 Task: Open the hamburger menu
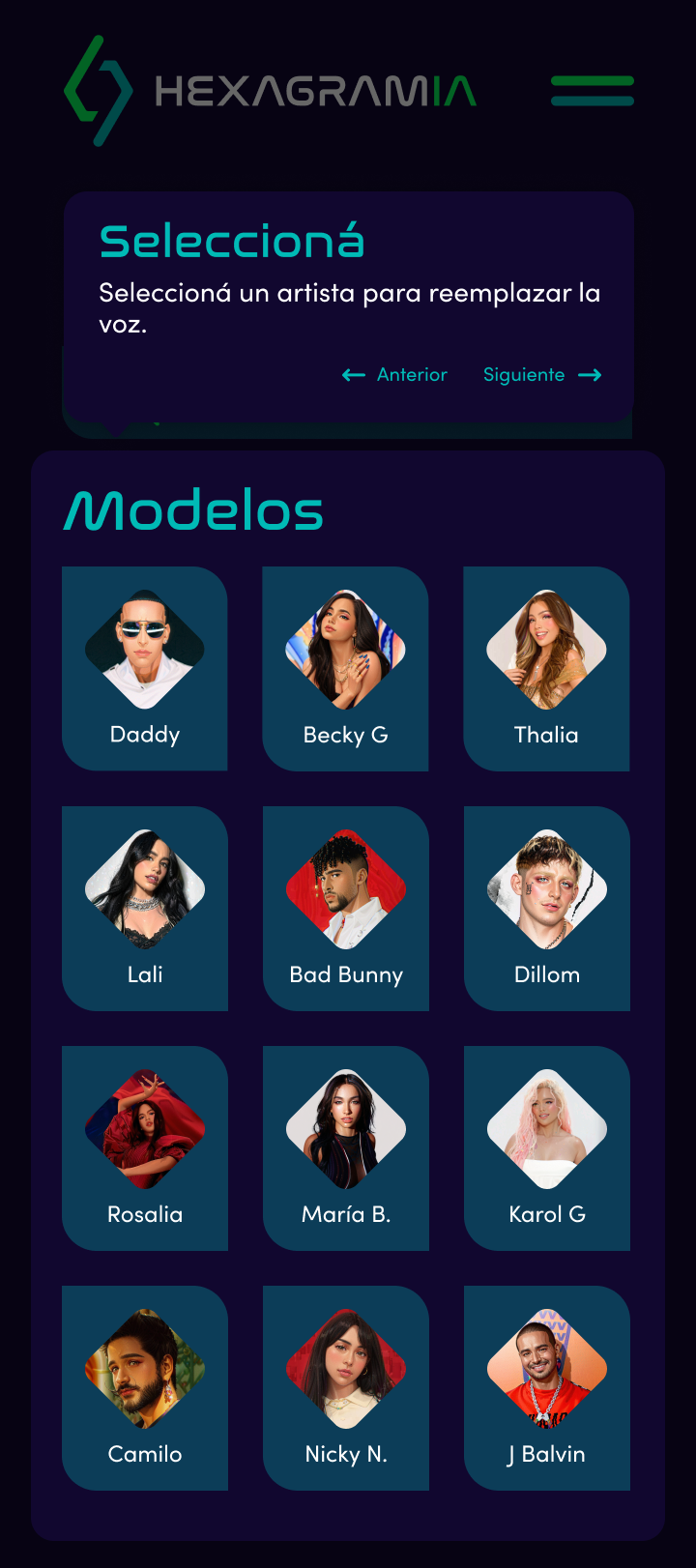point(592,91)
